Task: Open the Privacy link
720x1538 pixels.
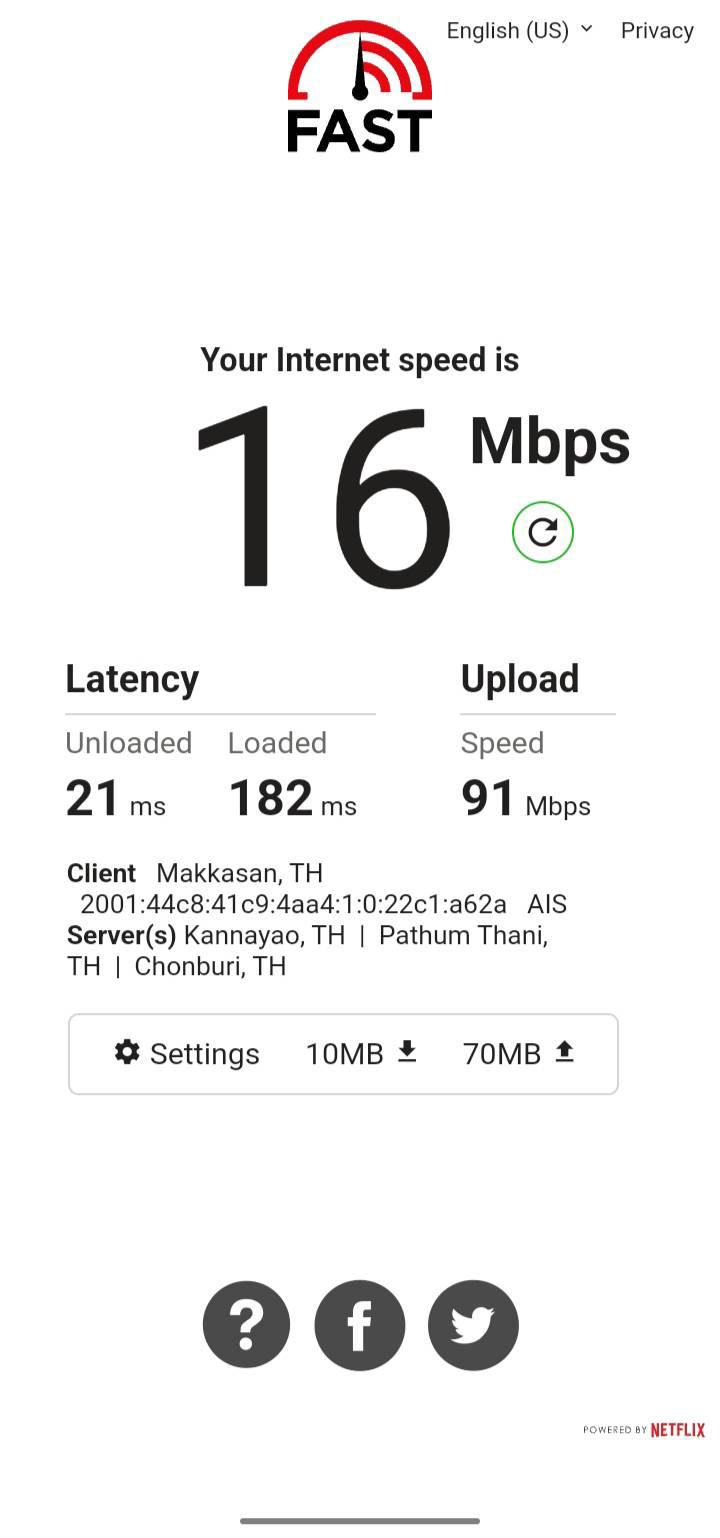Action: tap(657, 30)
